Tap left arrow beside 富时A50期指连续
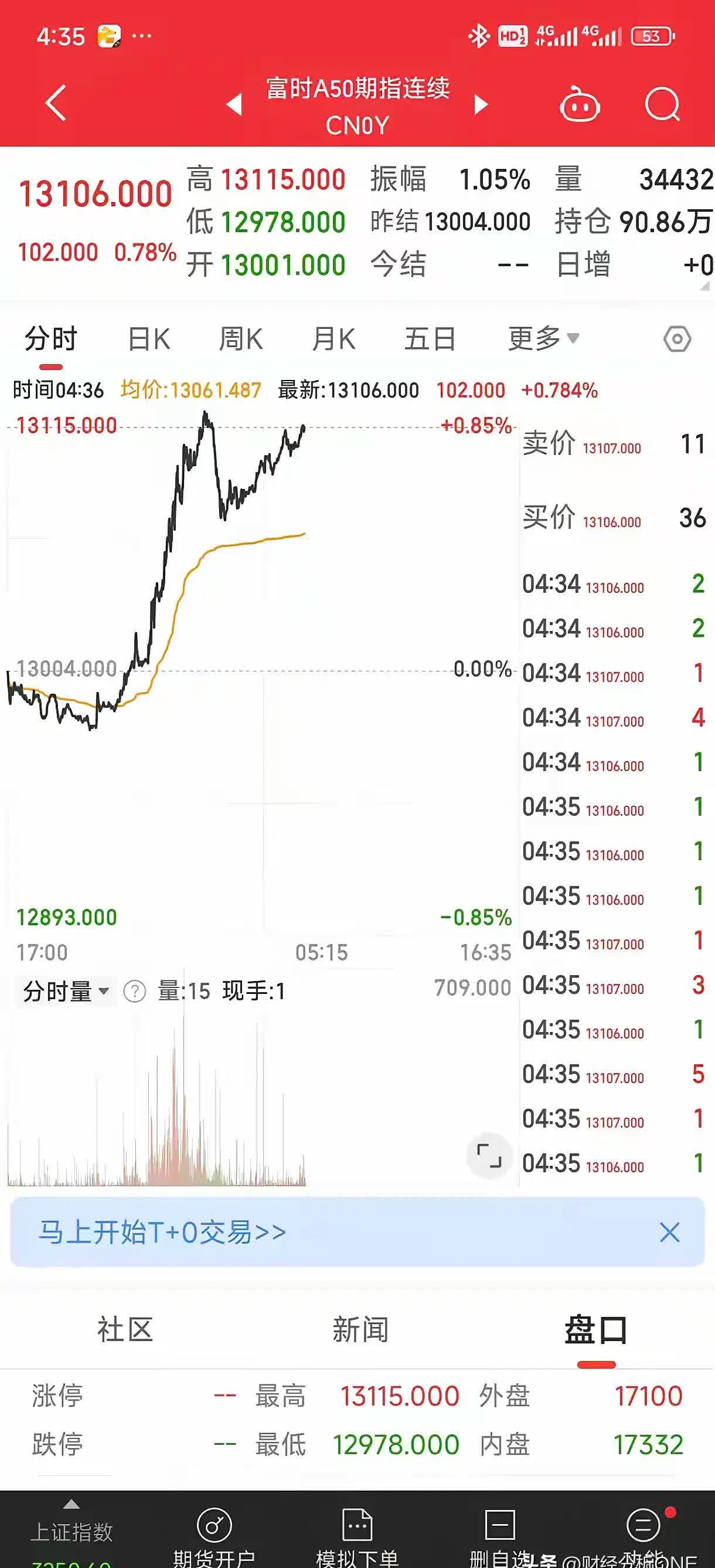Viewport: 715px width, 1568px height. [x=233, y=105]
